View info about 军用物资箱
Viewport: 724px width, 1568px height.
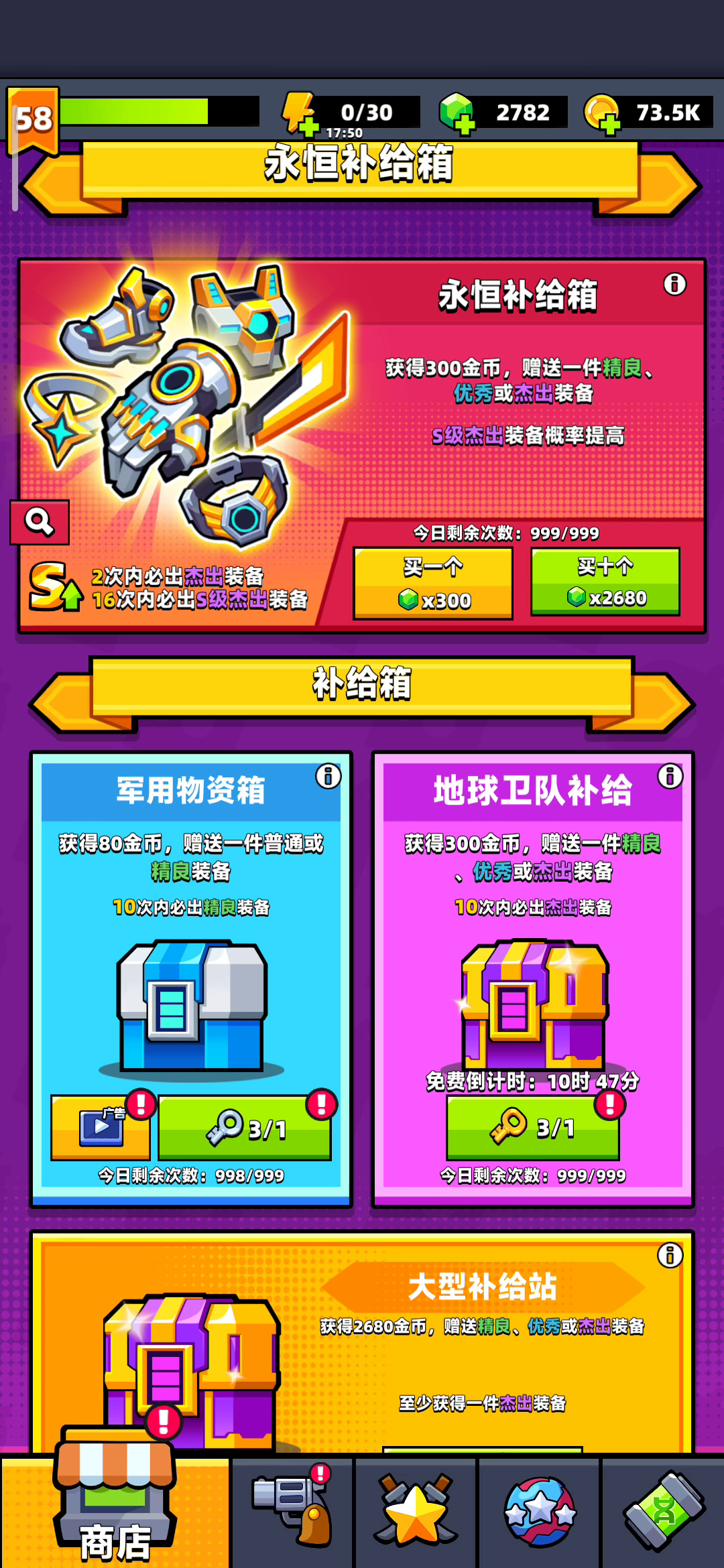pos(328,777)
